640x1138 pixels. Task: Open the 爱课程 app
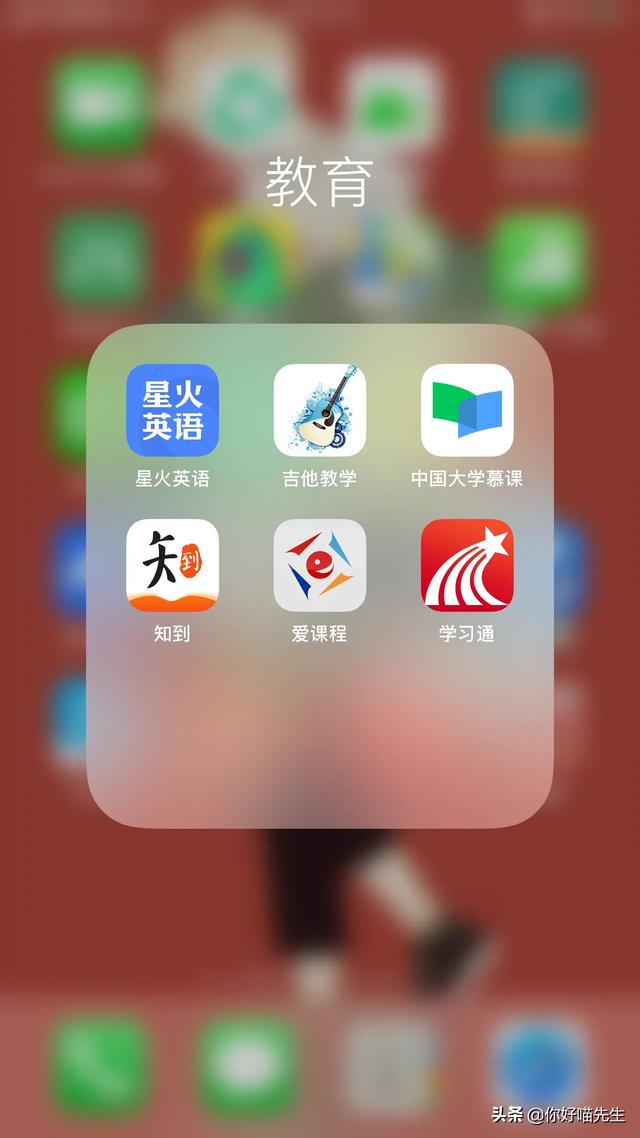[x=319, y=565]
